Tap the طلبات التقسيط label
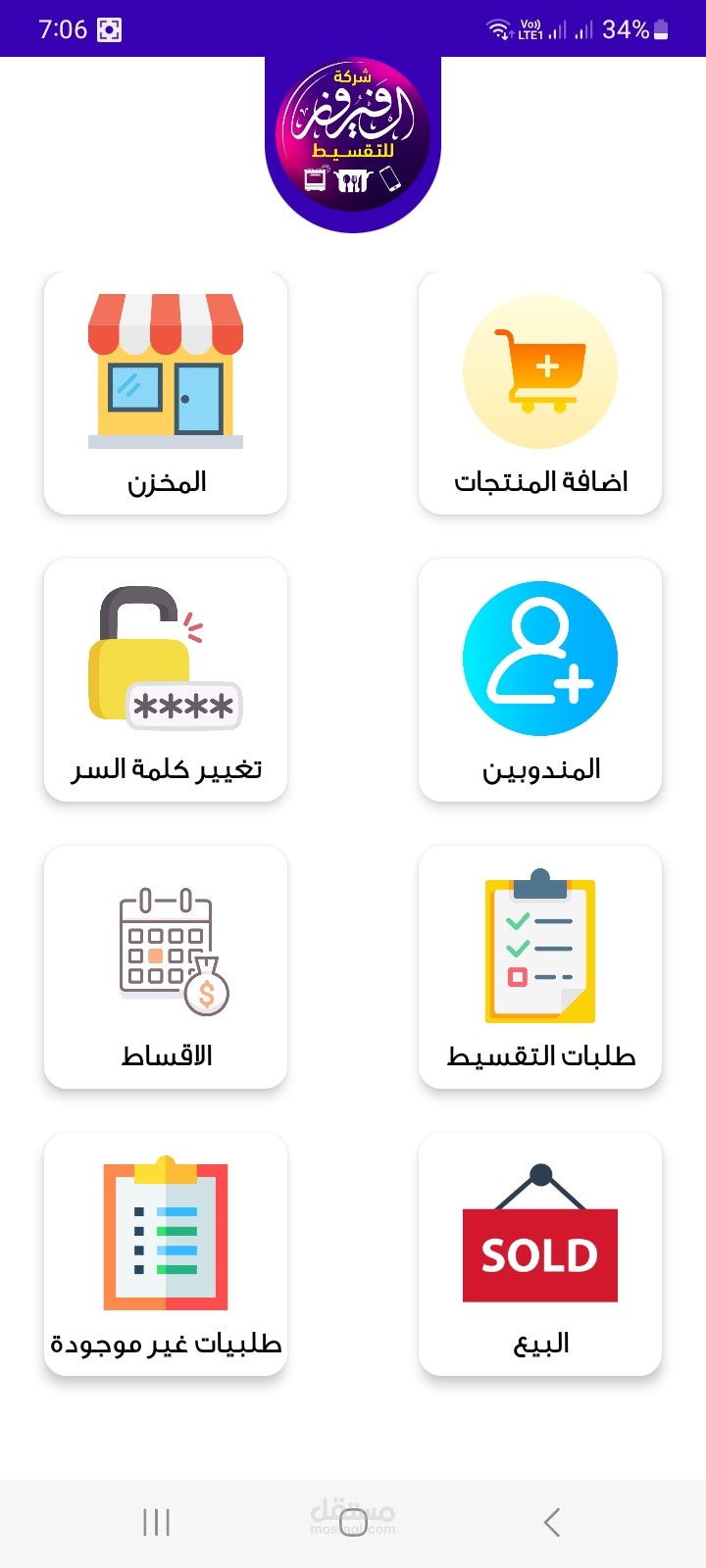 click(x=538, y=1055)
